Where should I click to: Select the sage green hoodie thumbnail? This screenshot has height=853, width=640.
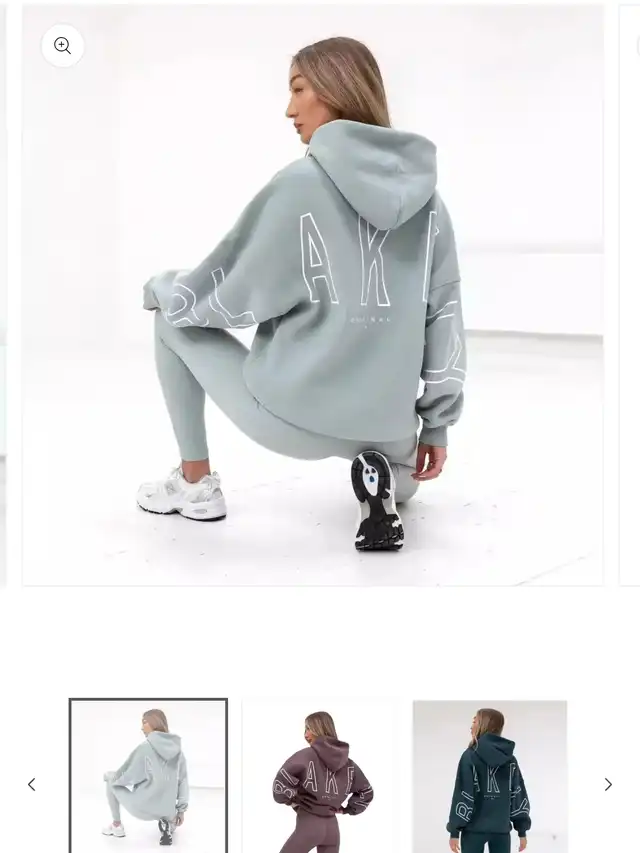point(148,776)
